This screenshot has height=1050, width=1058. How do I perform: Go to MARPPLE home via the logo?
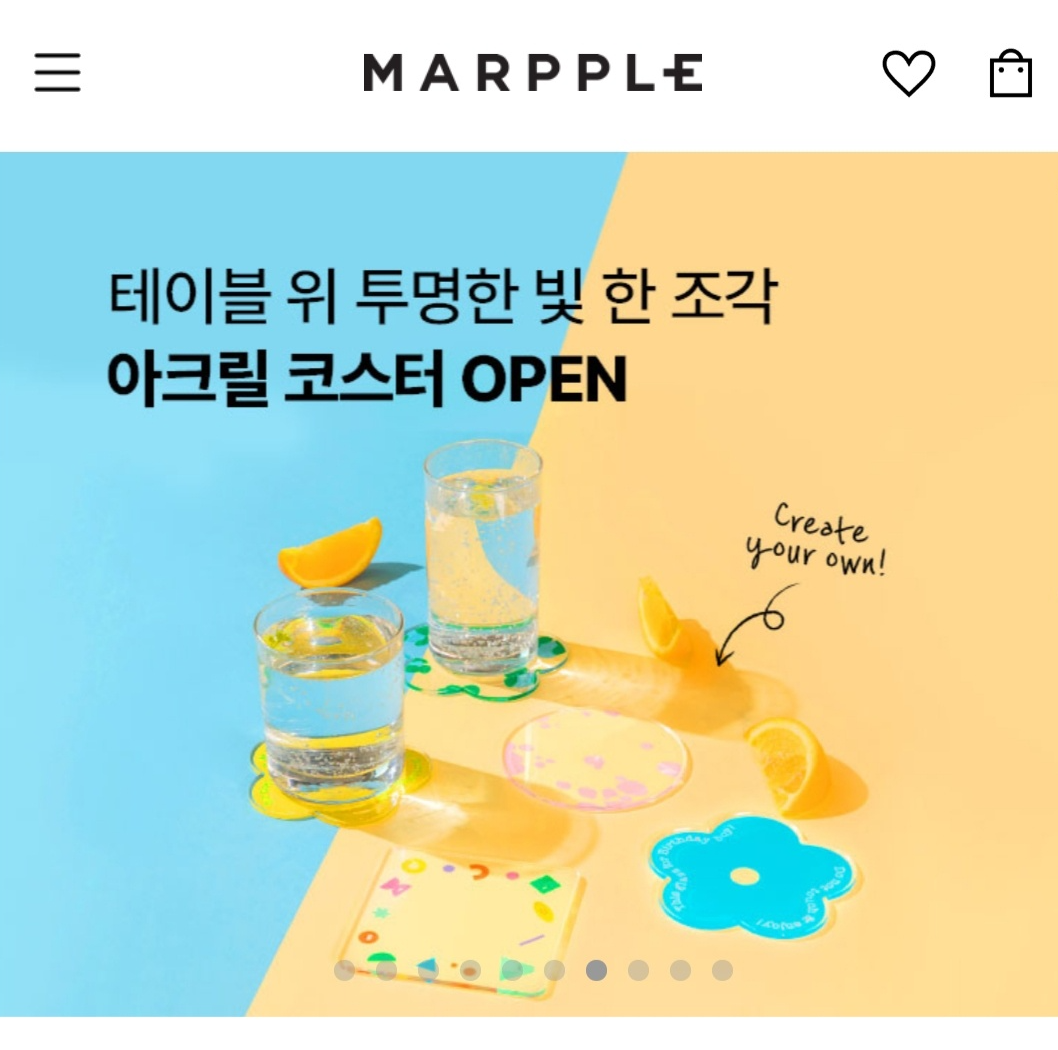[532, 74]
